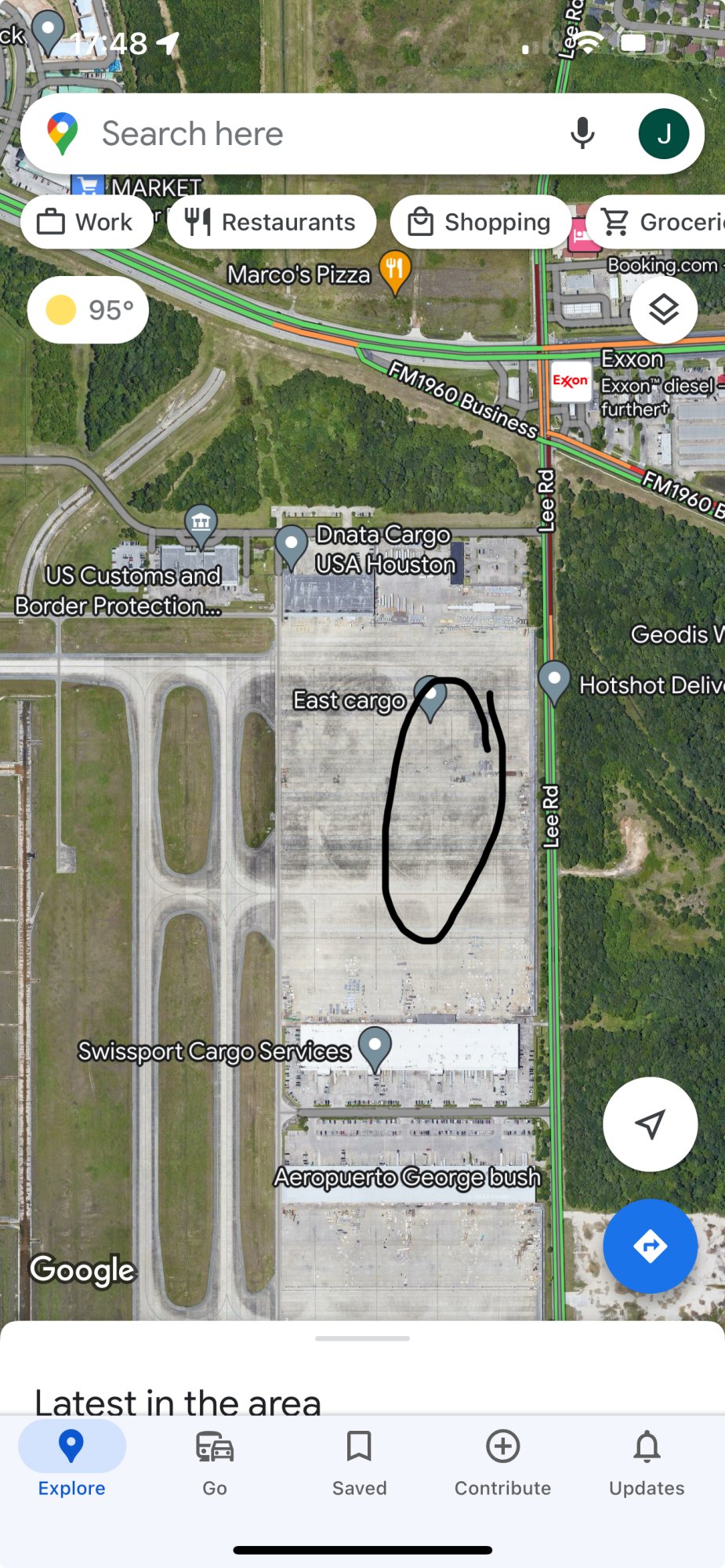Image resolution: width=725 pixels, height=1568 pixels.
Task: Open the Exxon gas station marker
Action: pyautogui.click(x=571, y=382)
